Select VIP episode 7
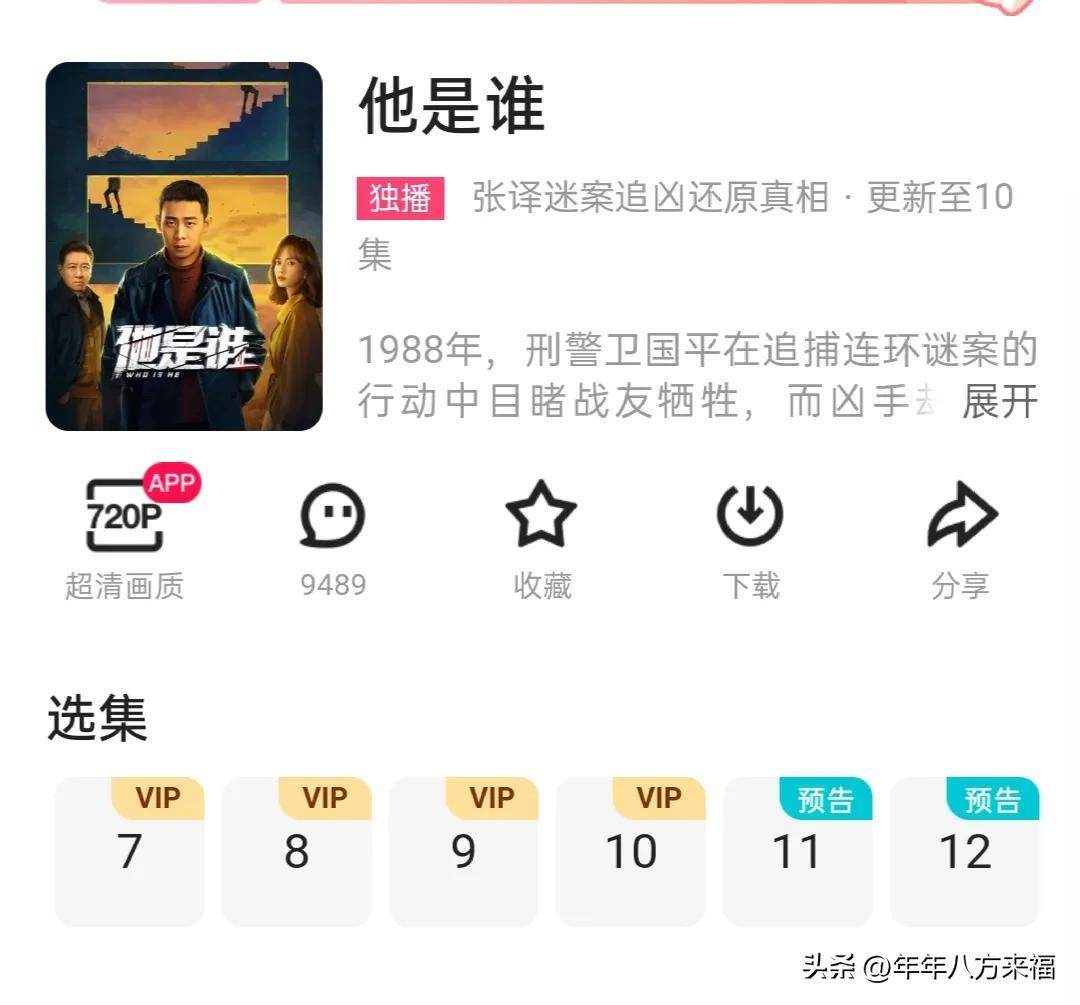This screenshot has height=1005, width=1080. 129,852
